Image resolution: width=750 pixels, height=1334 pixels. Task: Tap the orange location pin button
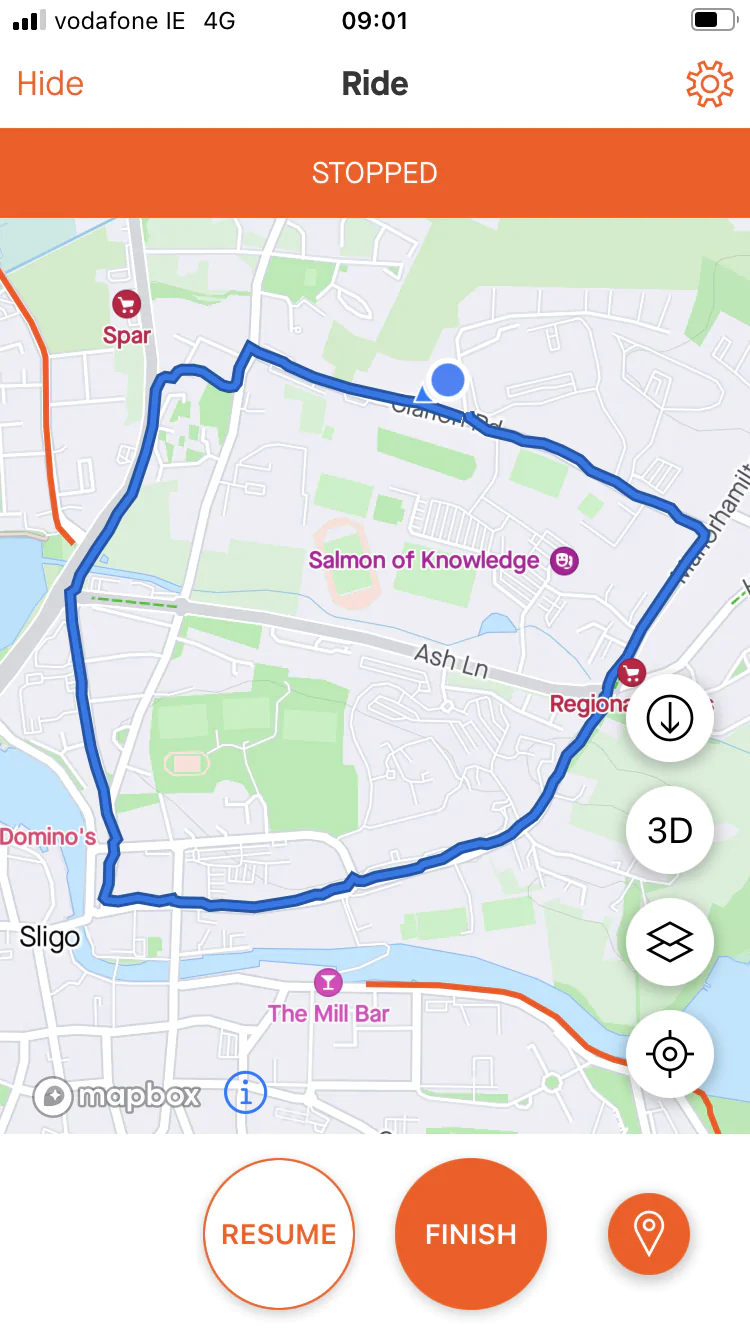649,1234
